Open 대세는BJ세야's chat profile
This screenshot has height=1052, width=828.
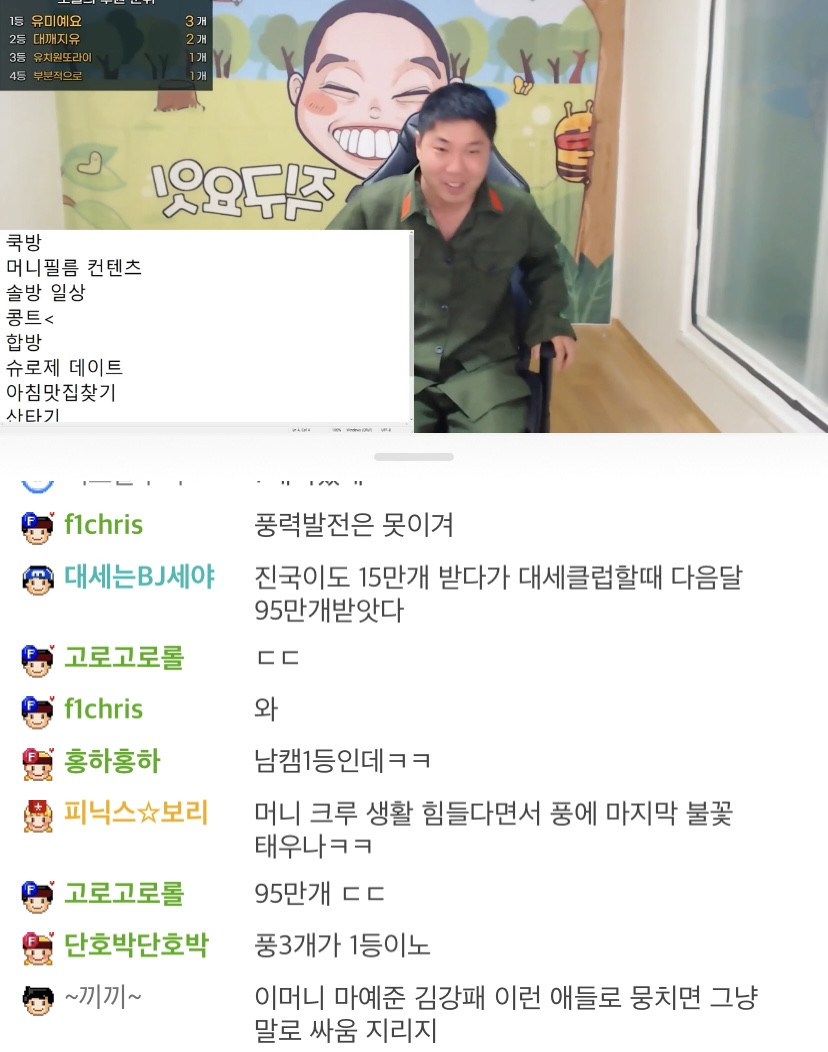click(x=139, y=577)
